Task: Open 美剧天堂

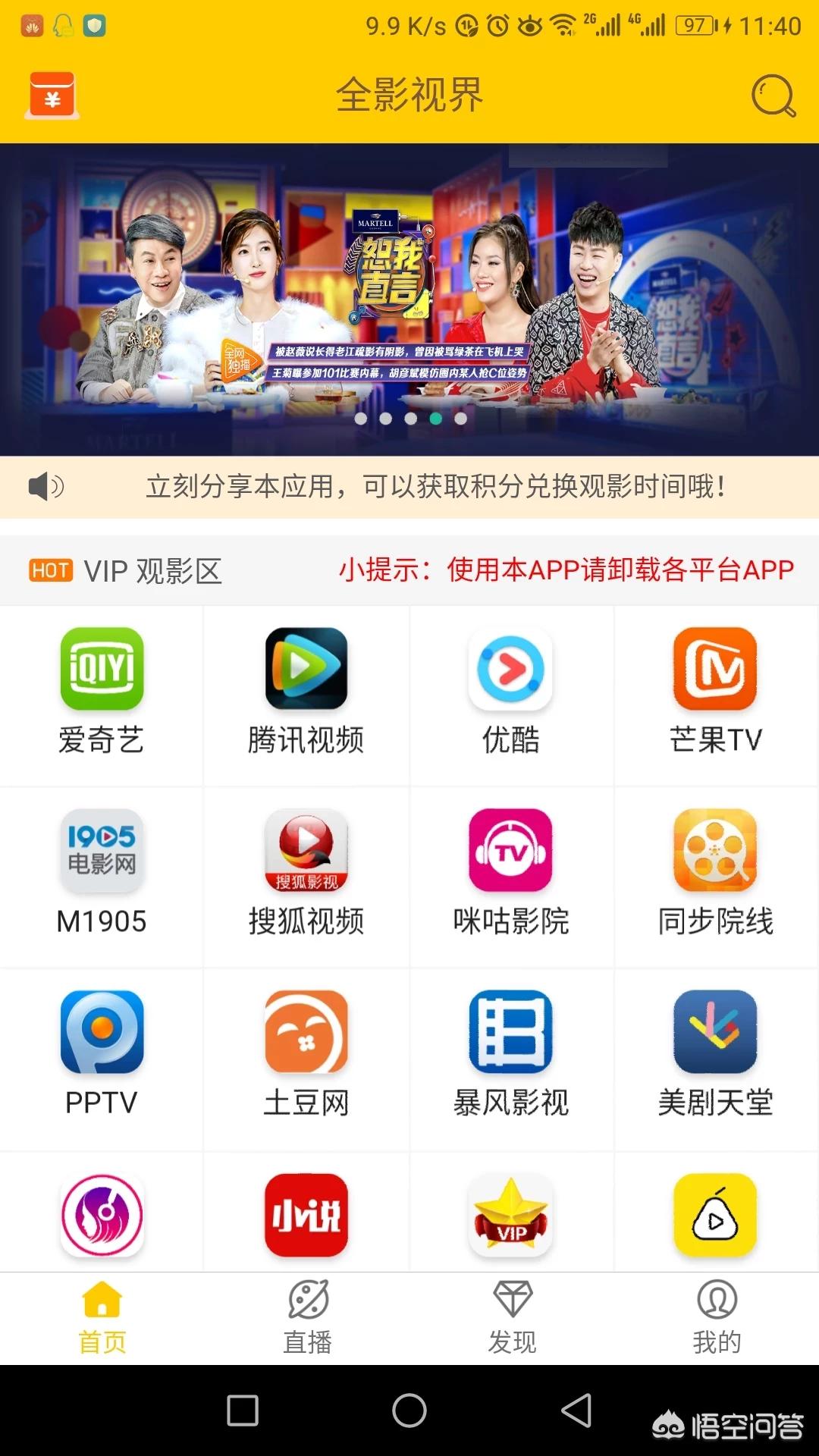Action: point(716,1054)
